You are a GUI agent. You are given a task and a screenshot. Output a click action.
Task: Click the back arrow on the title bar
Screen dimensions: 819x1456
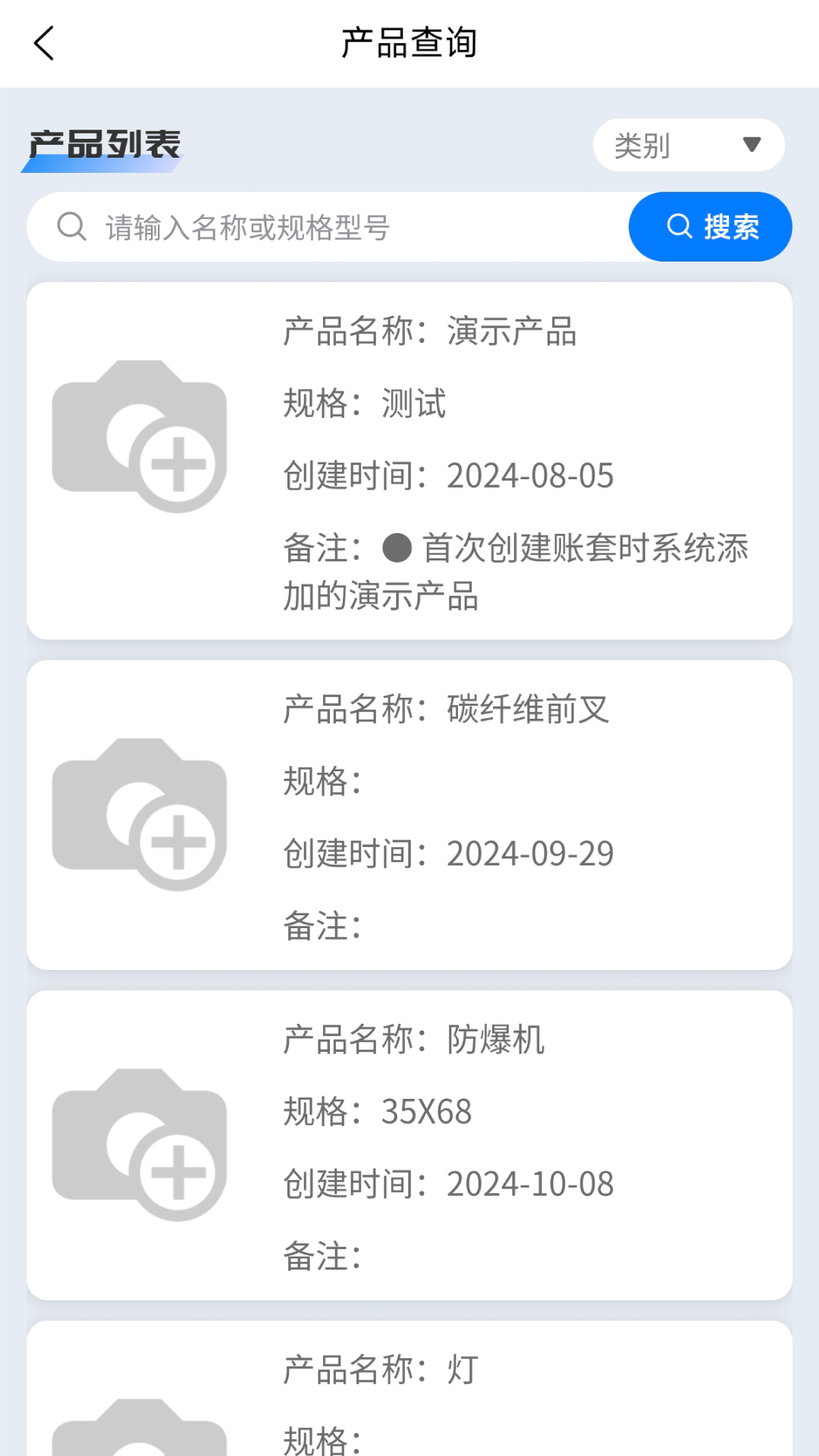[44, 43]
